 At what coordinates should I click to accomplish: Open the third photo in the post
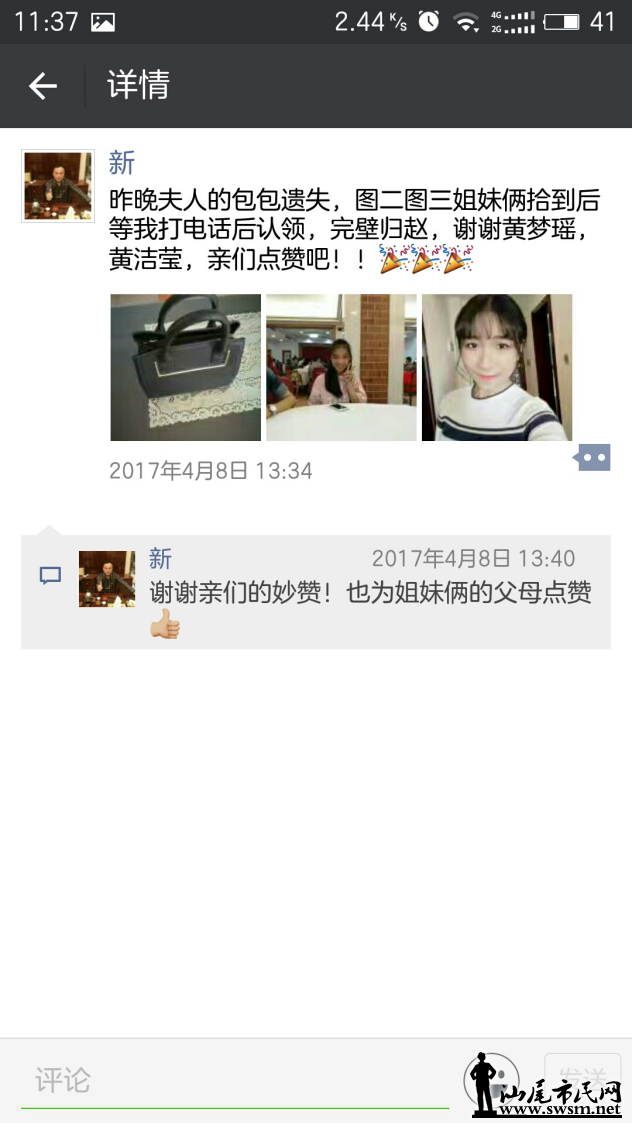coord(497,367)
